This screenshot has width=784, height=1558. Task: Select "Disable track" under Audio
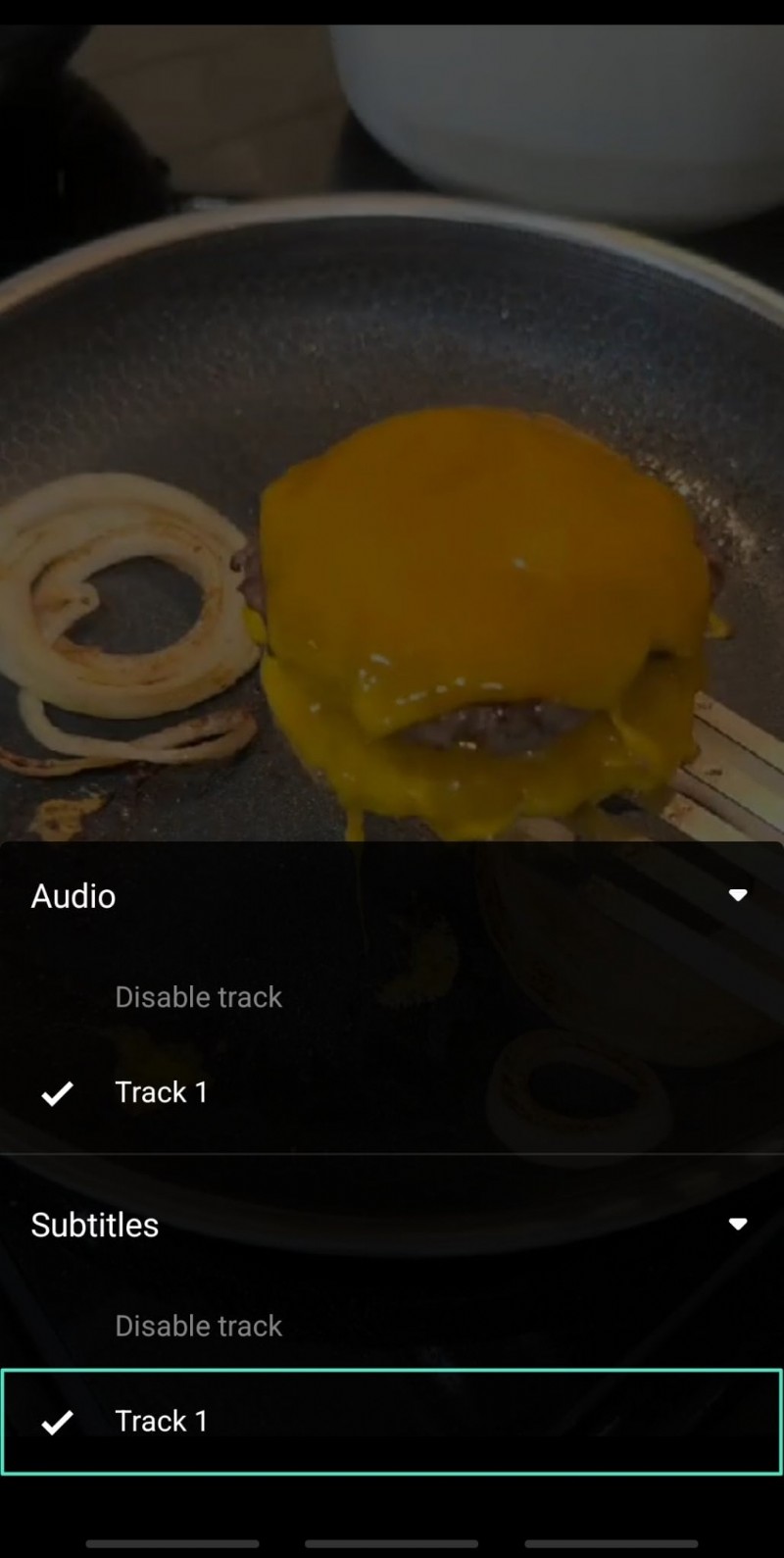(198, 996)
